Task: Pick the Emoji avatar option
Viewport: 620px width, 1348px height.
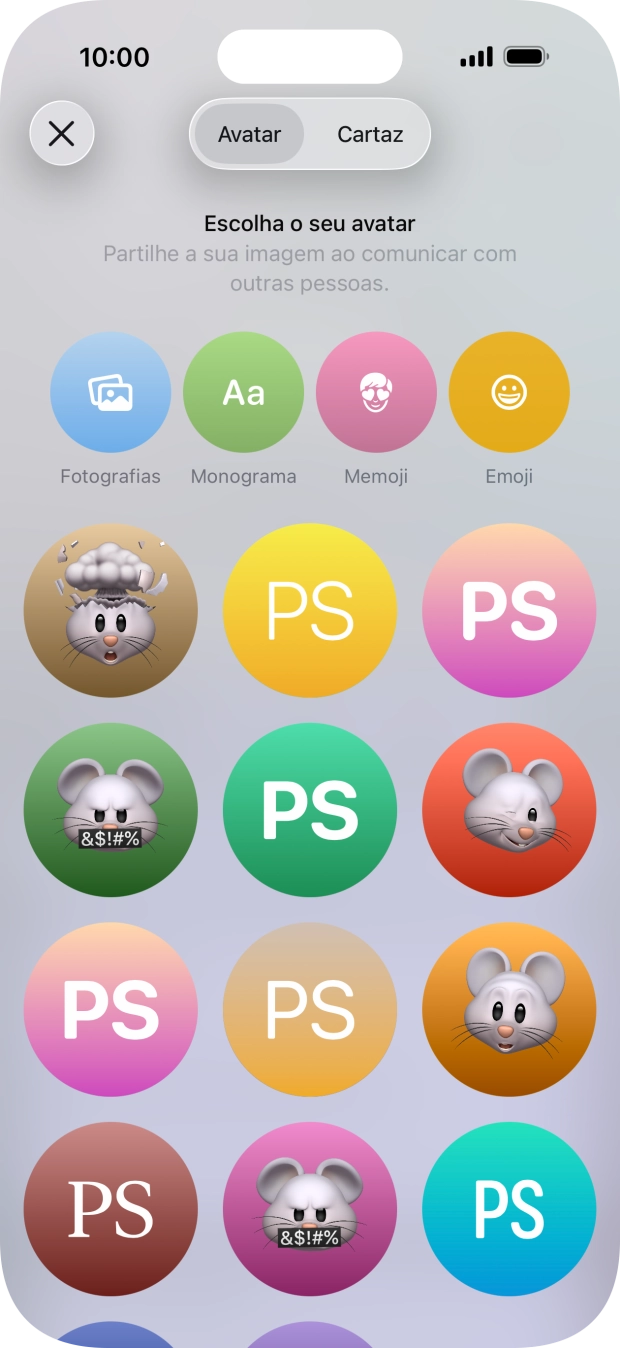Action: tap(509, 393)
